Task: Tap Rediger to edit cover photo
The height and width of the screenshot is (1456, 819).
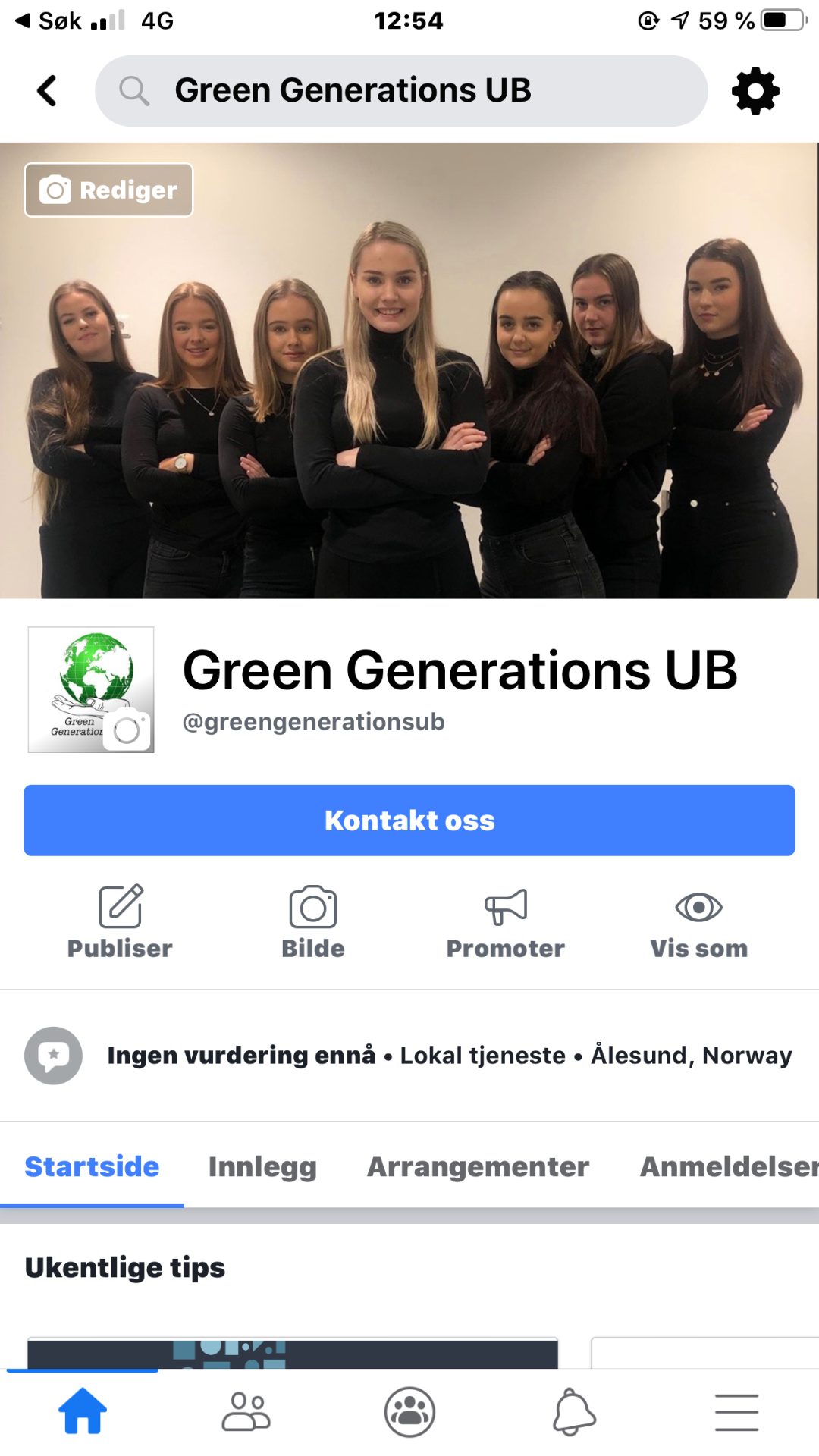Action: (108, 190)
